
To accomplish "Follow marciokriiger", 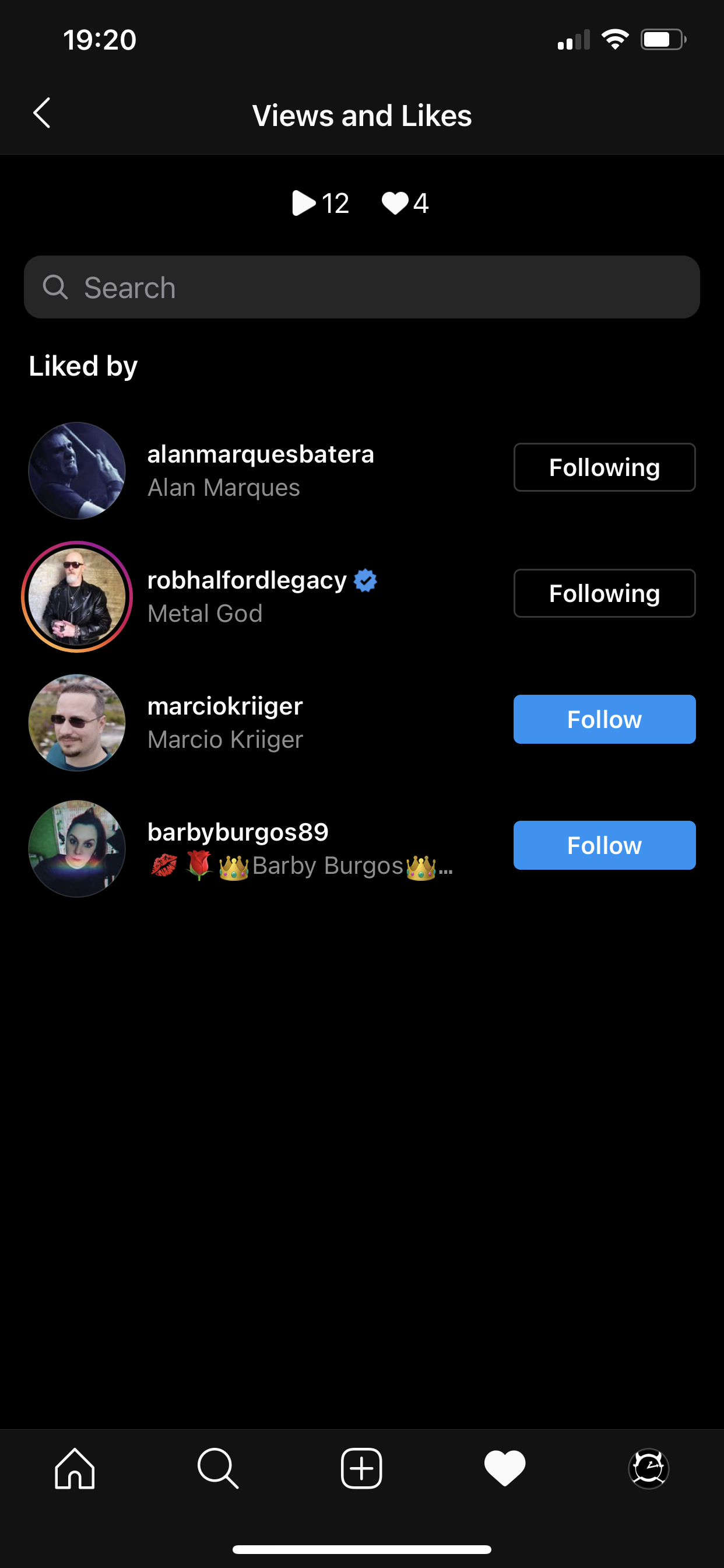I will point(603,719).
